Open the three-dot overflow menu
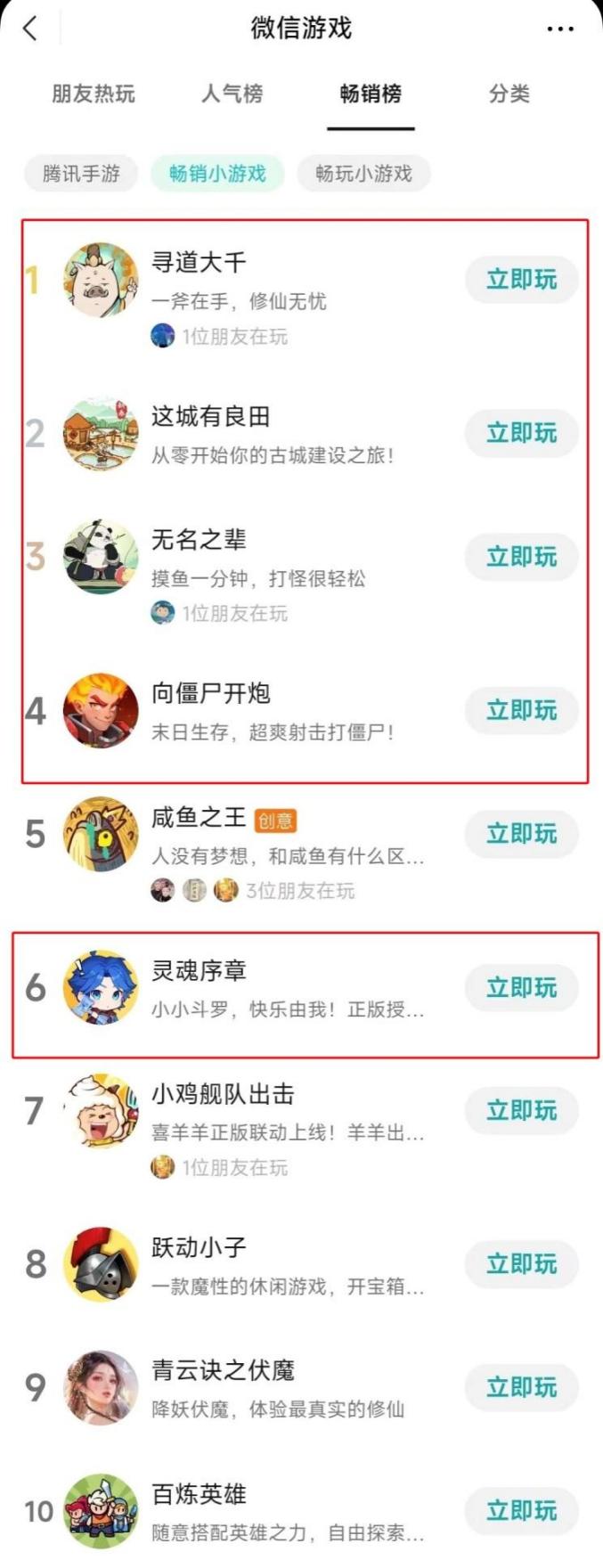This screenshot has height=1568, width=603. (x=559, y=29)
